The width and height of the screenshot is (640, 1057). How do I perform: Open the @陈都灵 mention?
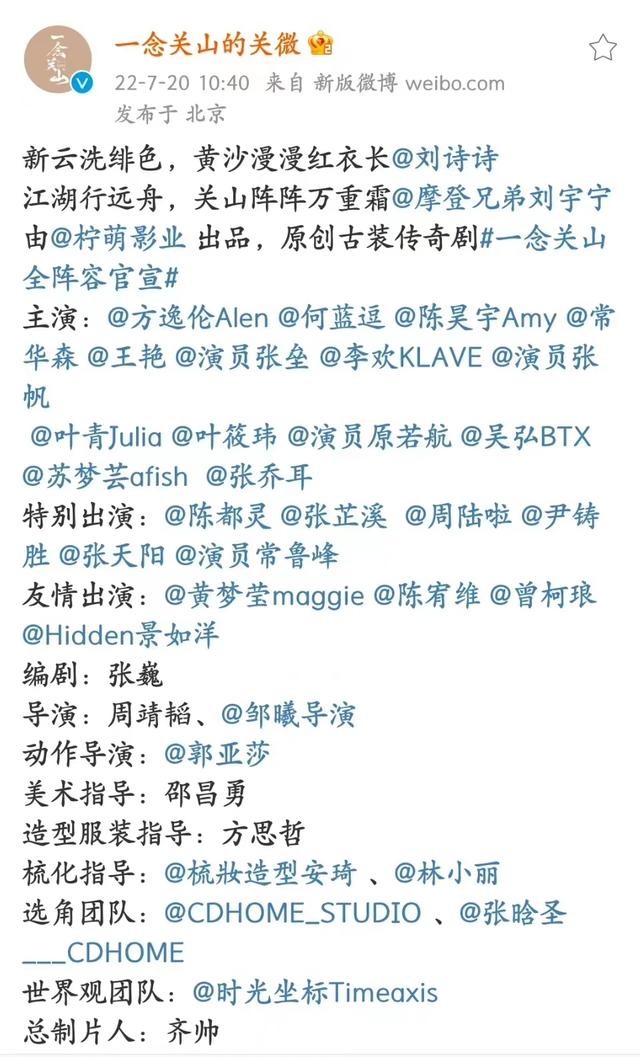point(217,516)
